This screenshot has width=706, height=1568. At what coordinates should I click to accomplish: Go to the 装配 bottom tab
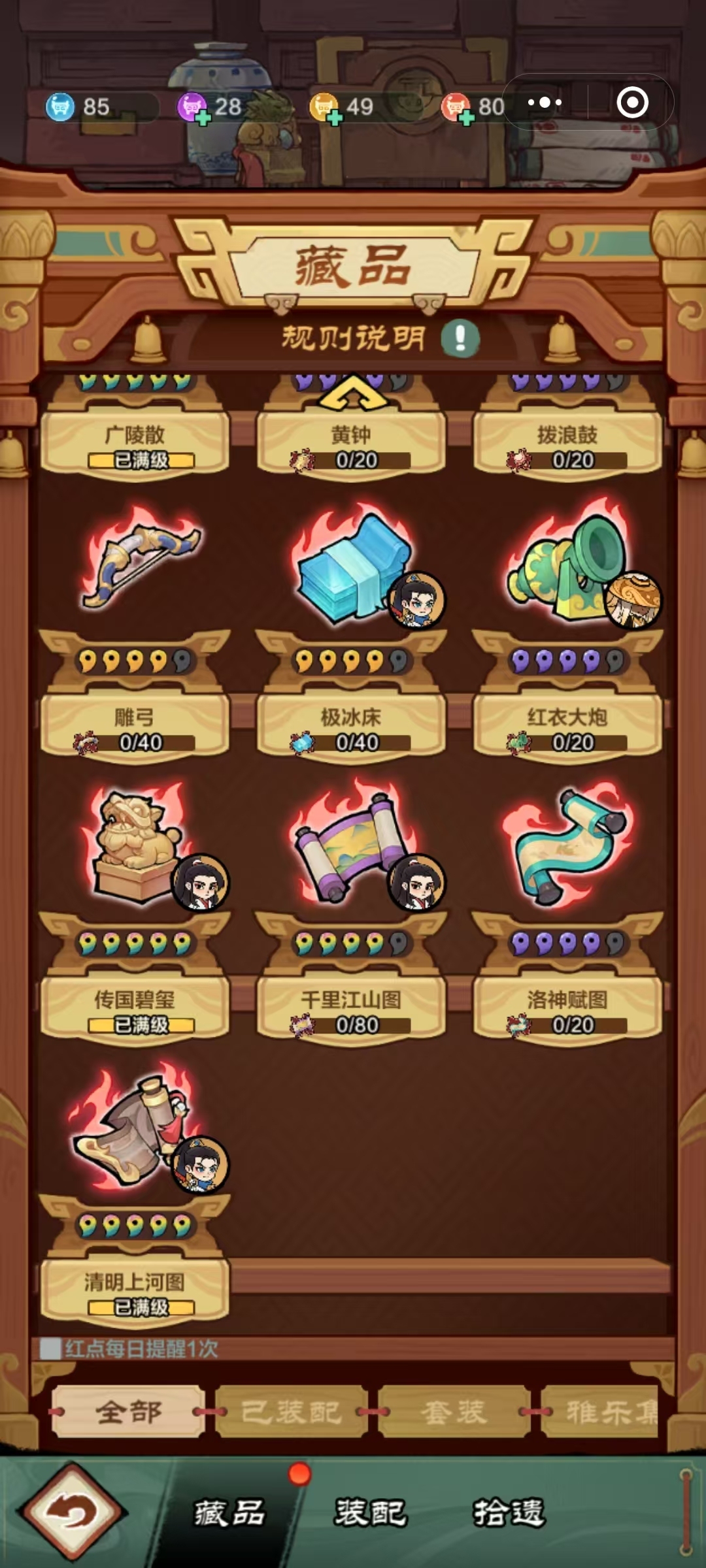pos(371,1512)
